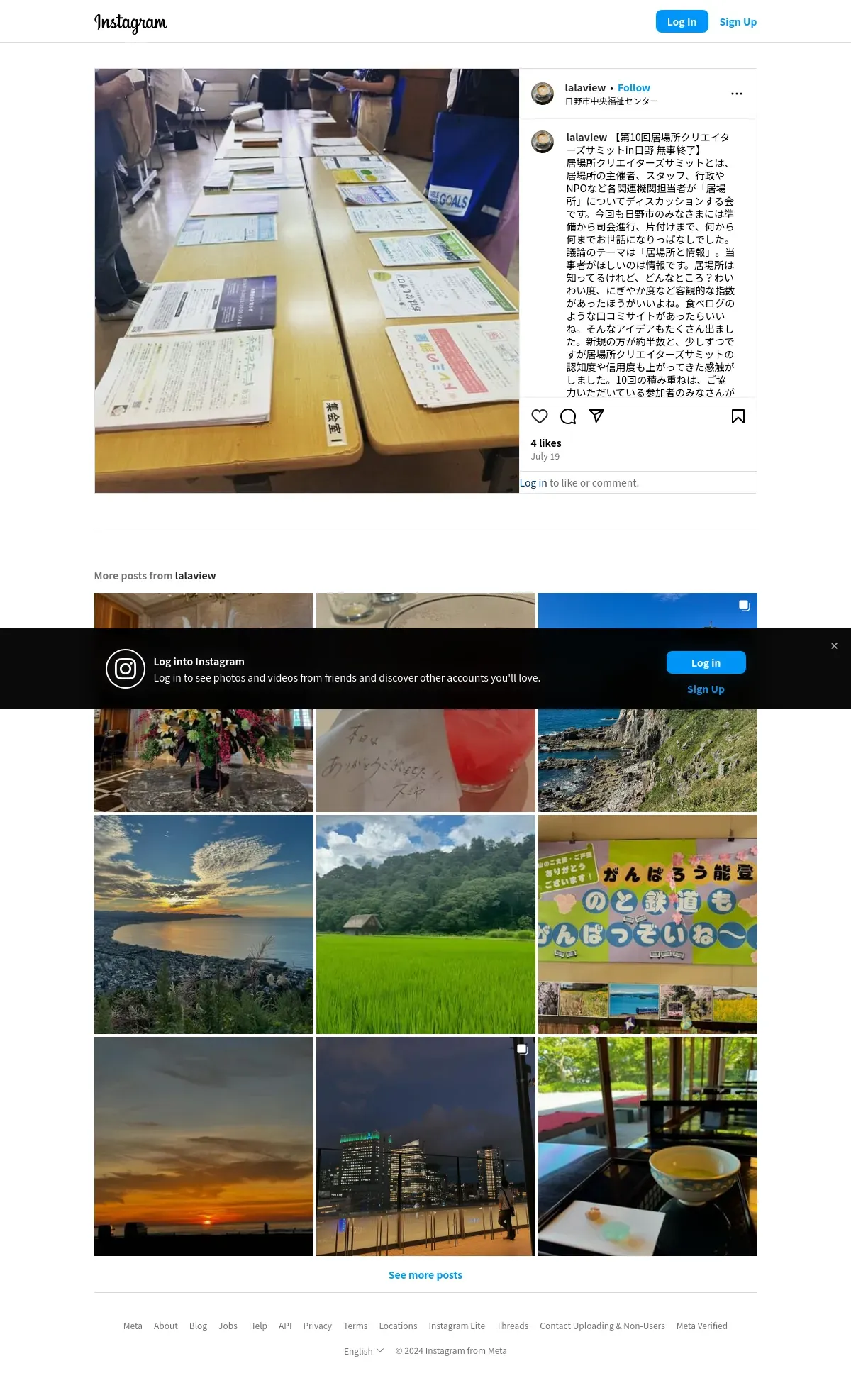Share the post via paper plane icon
The image size is (851, 1400).
pos(596,416)
